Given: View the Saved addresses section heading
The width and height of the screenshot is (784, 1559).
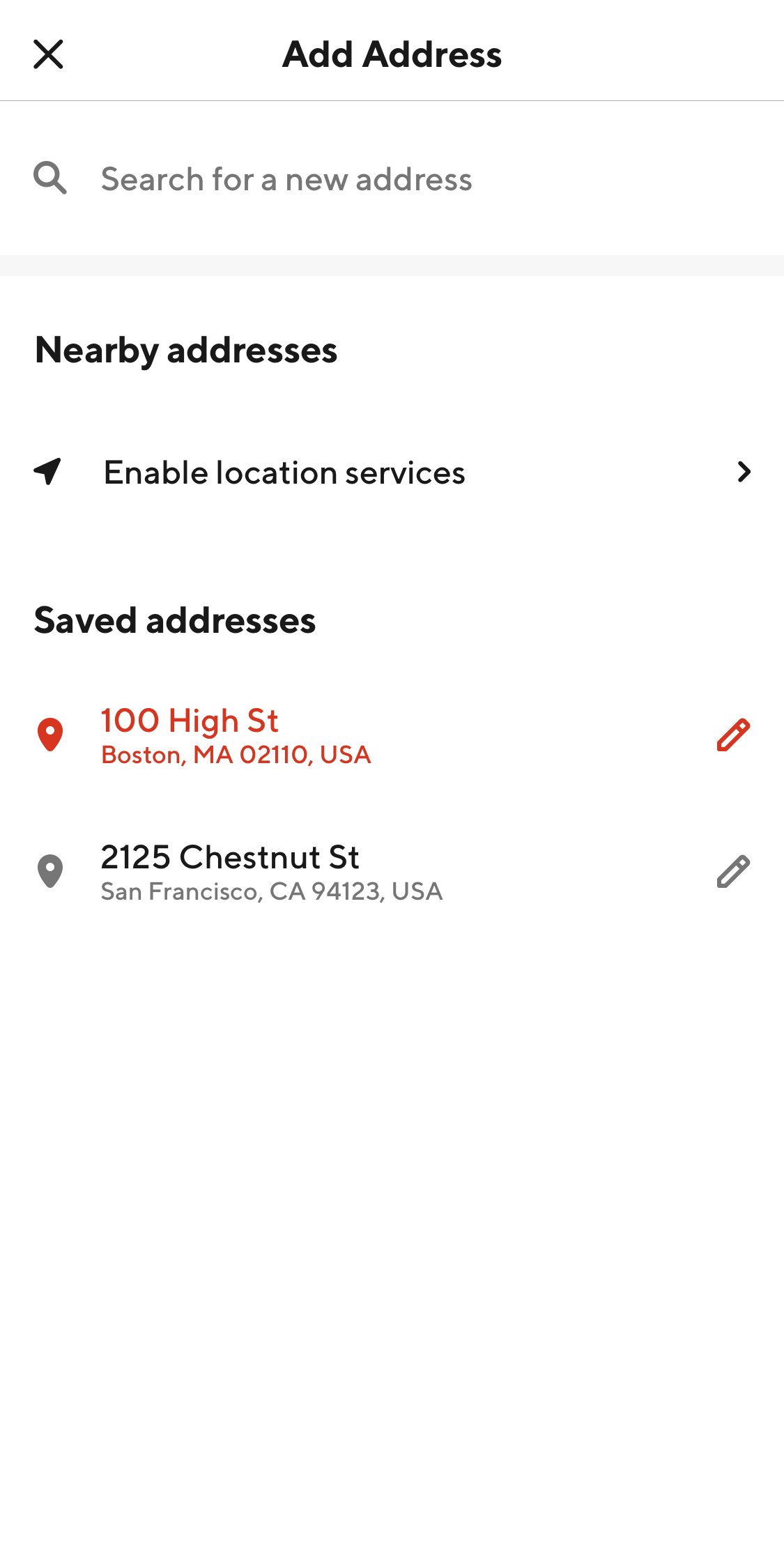Looking at the screenshot, I should [175, 619].
